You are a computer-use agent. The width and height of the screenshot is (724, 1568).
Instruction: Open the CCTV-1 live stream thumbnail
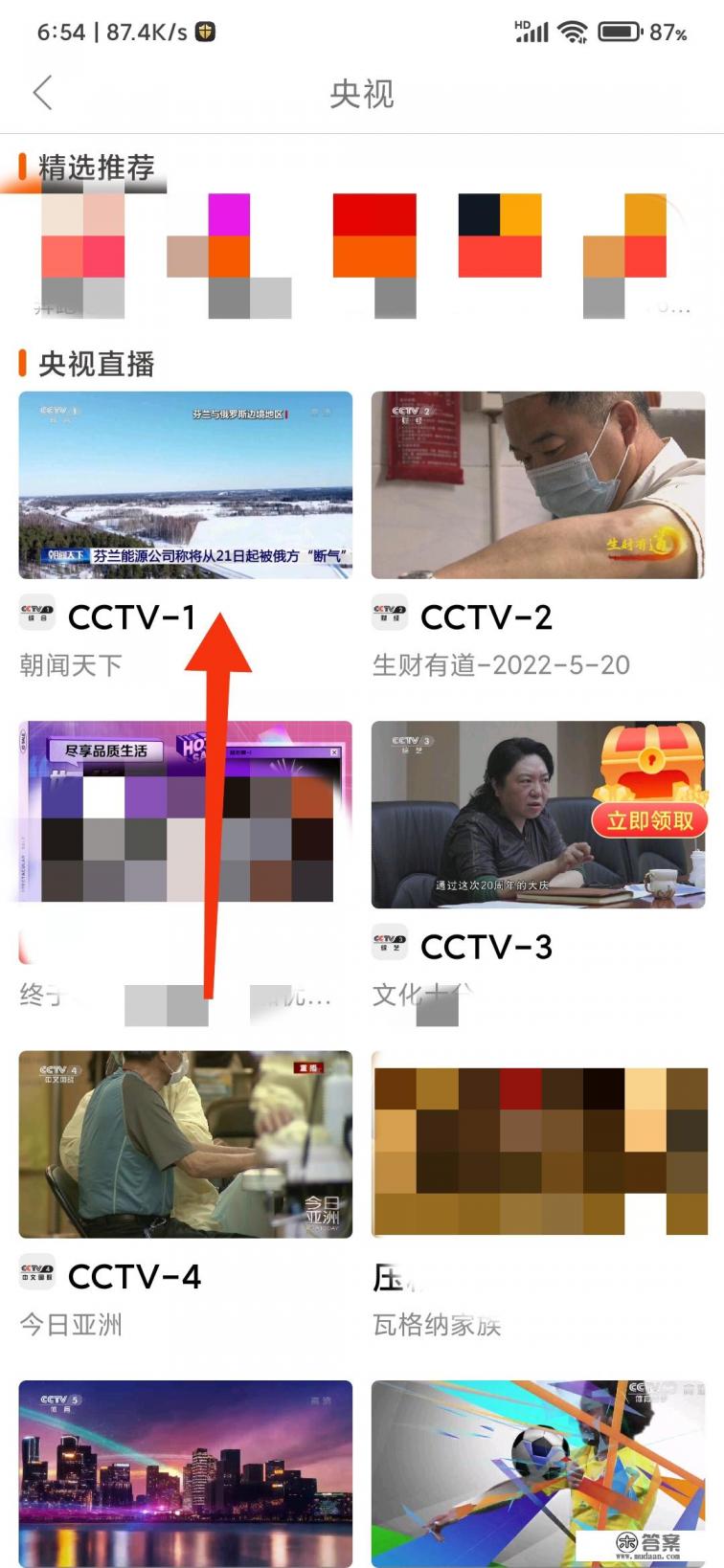click(185, 485)
